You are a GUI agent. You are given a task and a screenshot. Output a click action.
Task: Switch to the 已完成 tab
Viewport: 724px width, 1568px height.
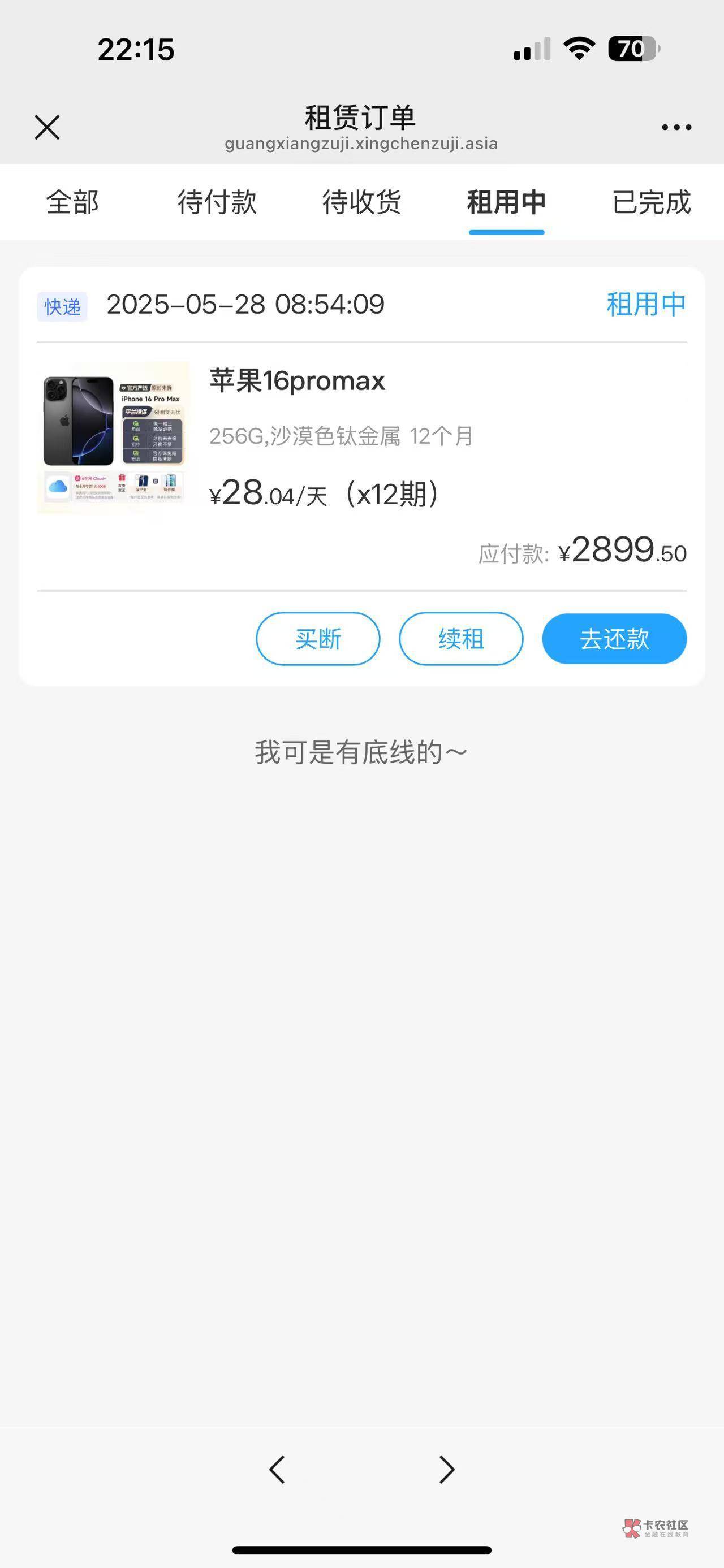652,202
